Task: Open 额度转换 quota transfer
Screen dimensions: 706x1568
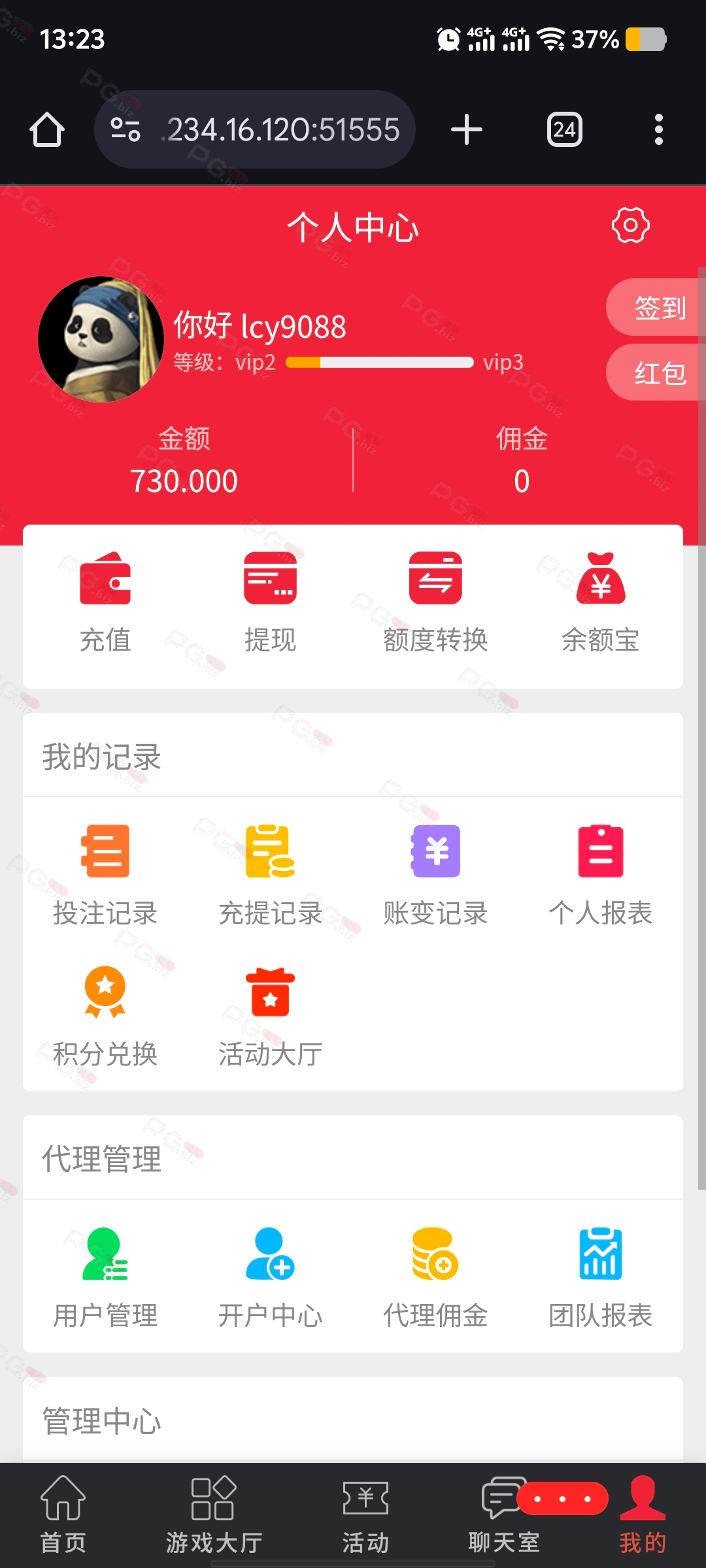Action: point(435,602)
